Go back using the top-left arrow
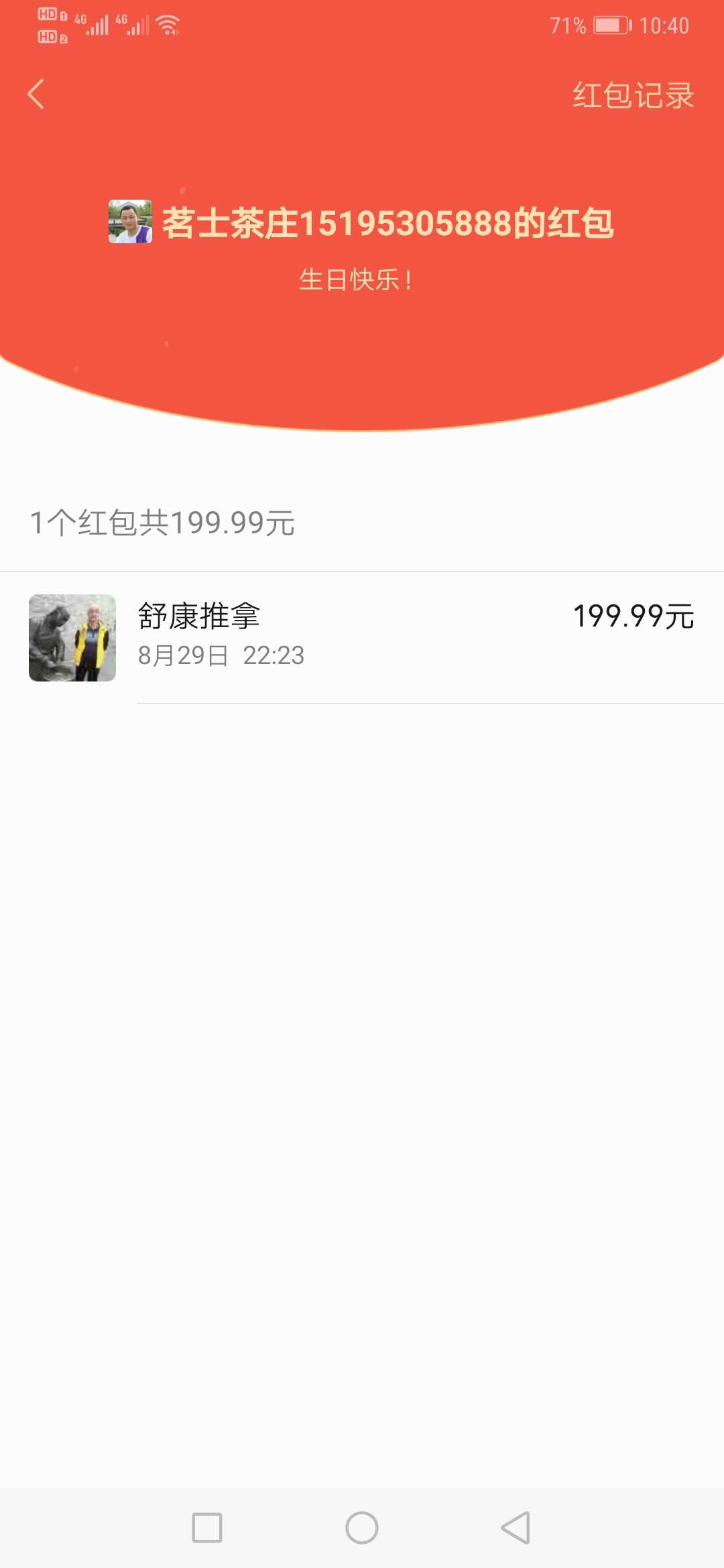Screen dimensions: 724x1568 (x=36, y=94)
